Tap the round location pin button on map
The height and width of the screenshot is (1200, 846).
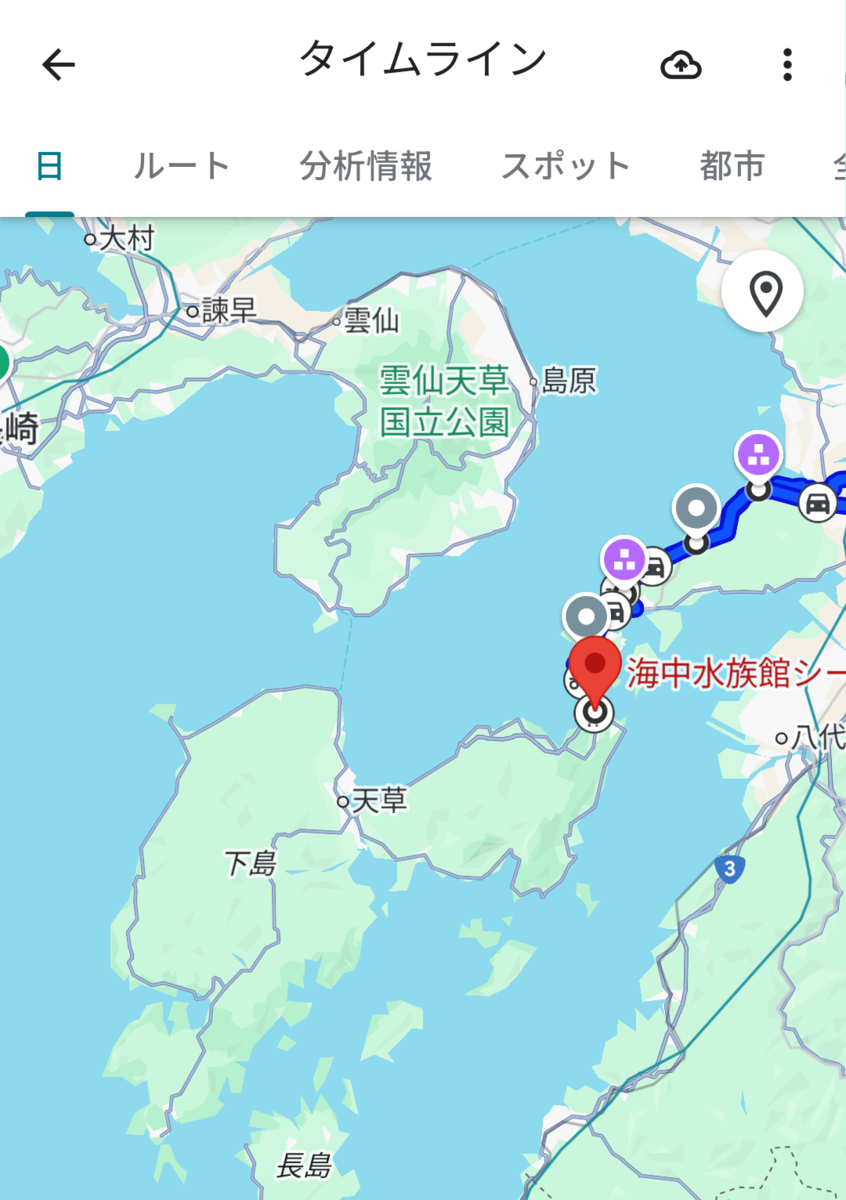pos(764,294)
